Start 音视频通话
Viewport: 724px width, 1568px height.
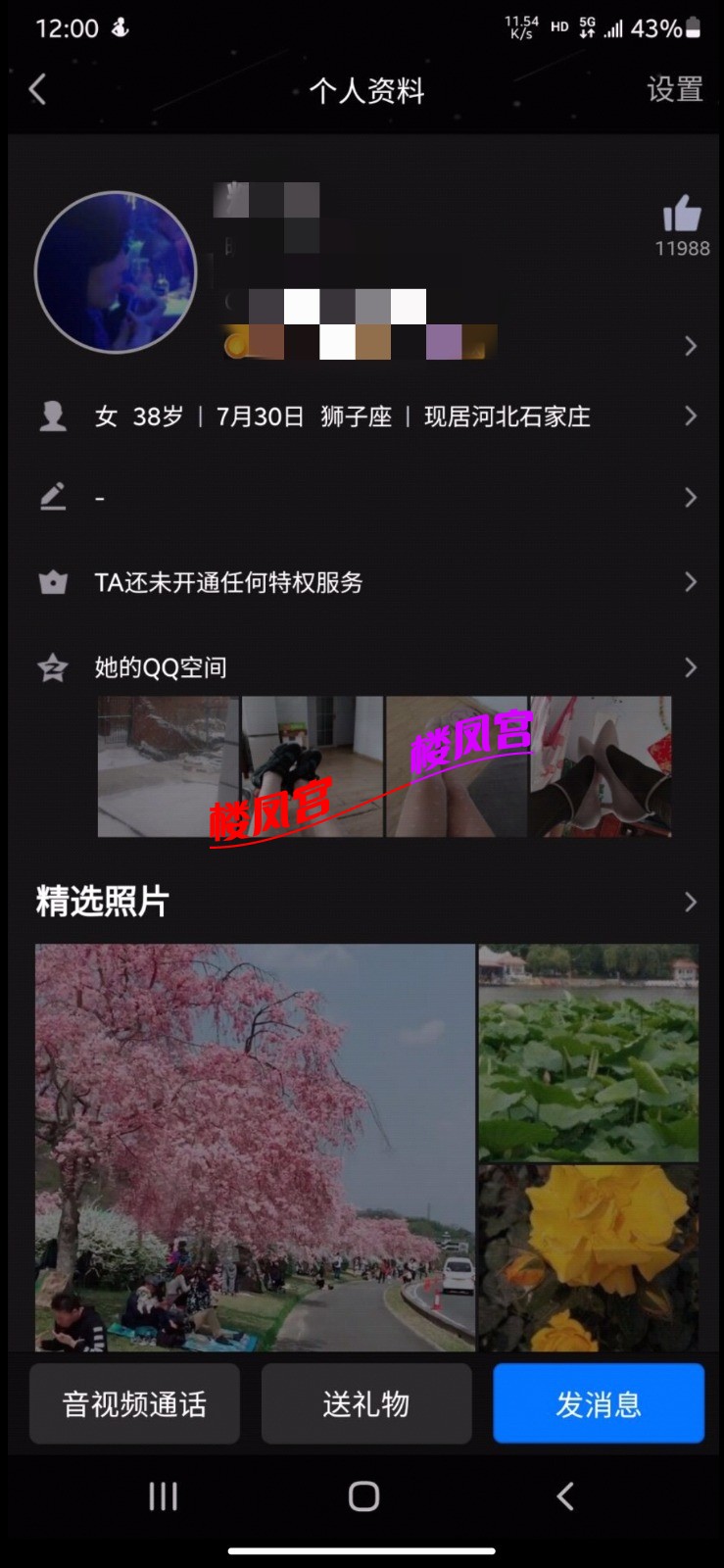(135, 1403)
